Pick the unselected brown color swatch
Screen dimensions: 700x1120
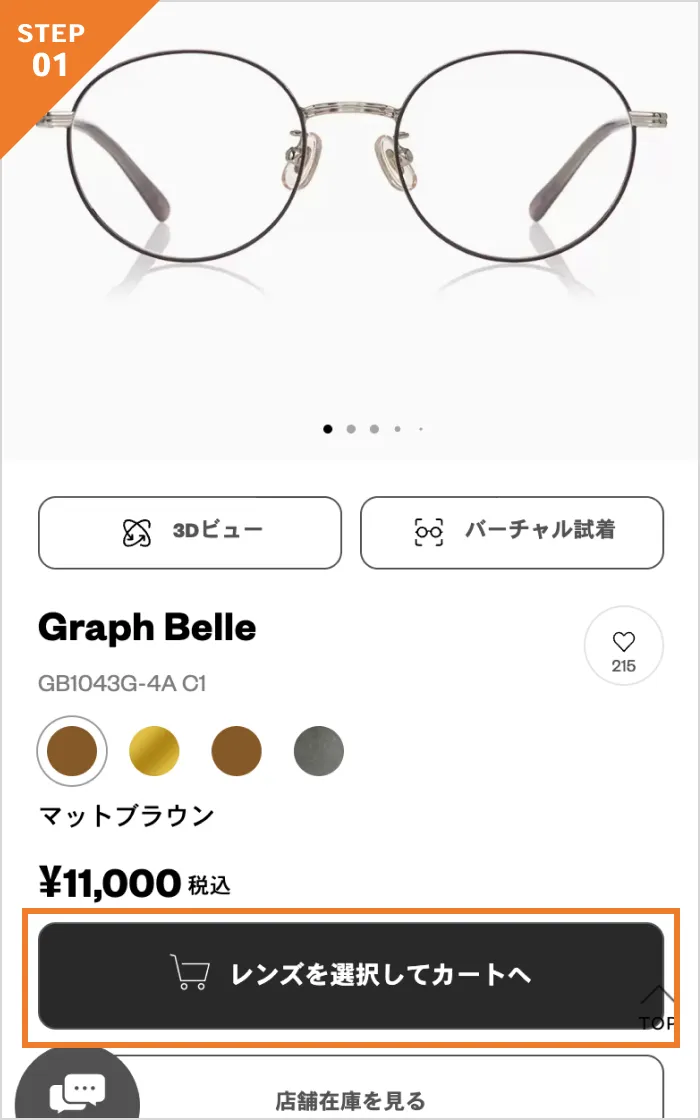coord(237,751)
